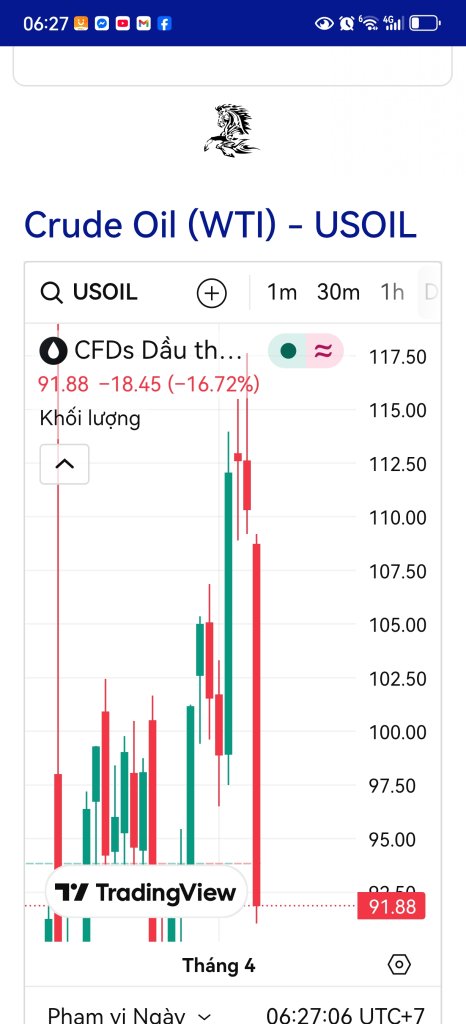Open the USOIL symbol search
The width and height of the screenshot is (466, 1024).
89,293
